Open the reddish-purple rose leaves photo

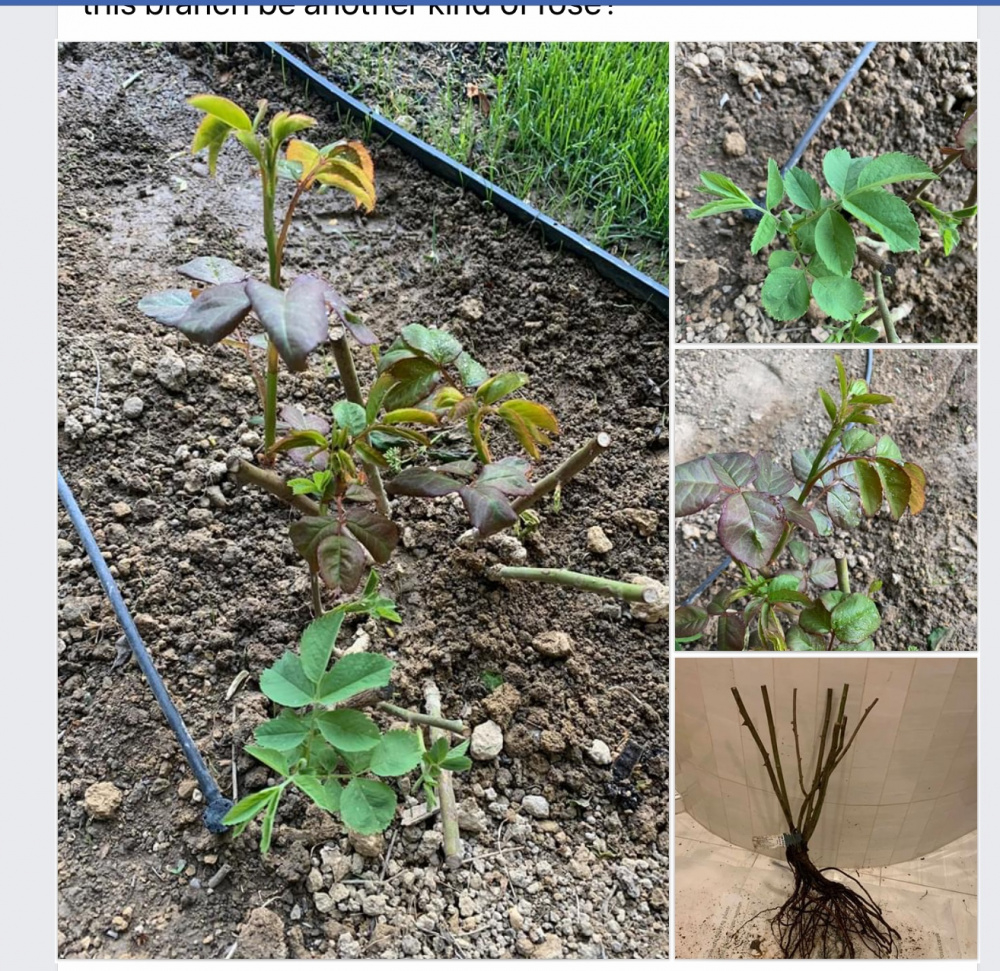tap(825, 499)
